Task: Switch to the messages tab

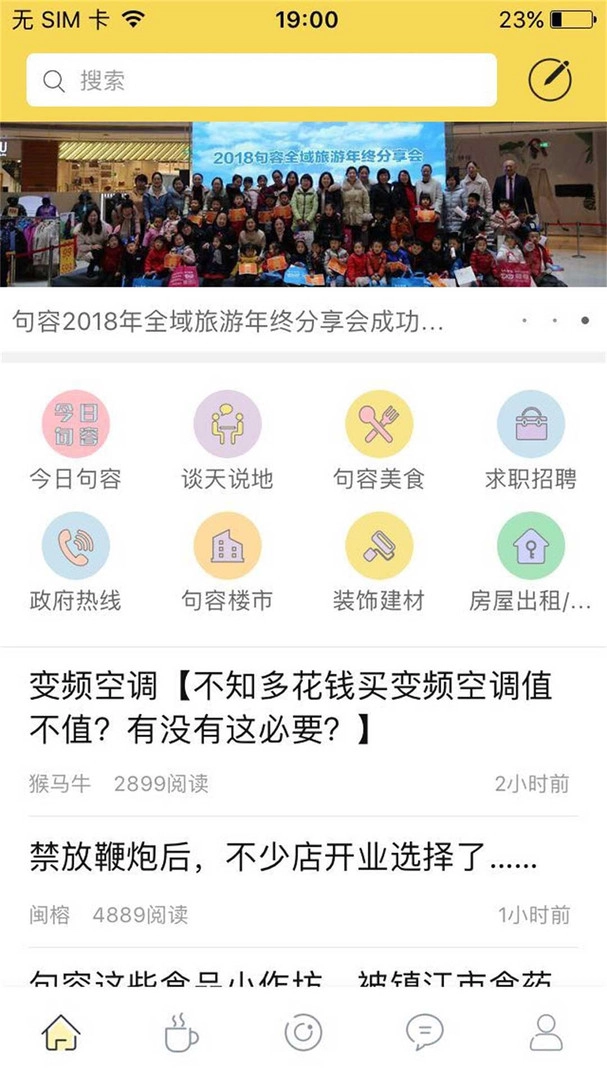Action: (x=424, y=1032)
